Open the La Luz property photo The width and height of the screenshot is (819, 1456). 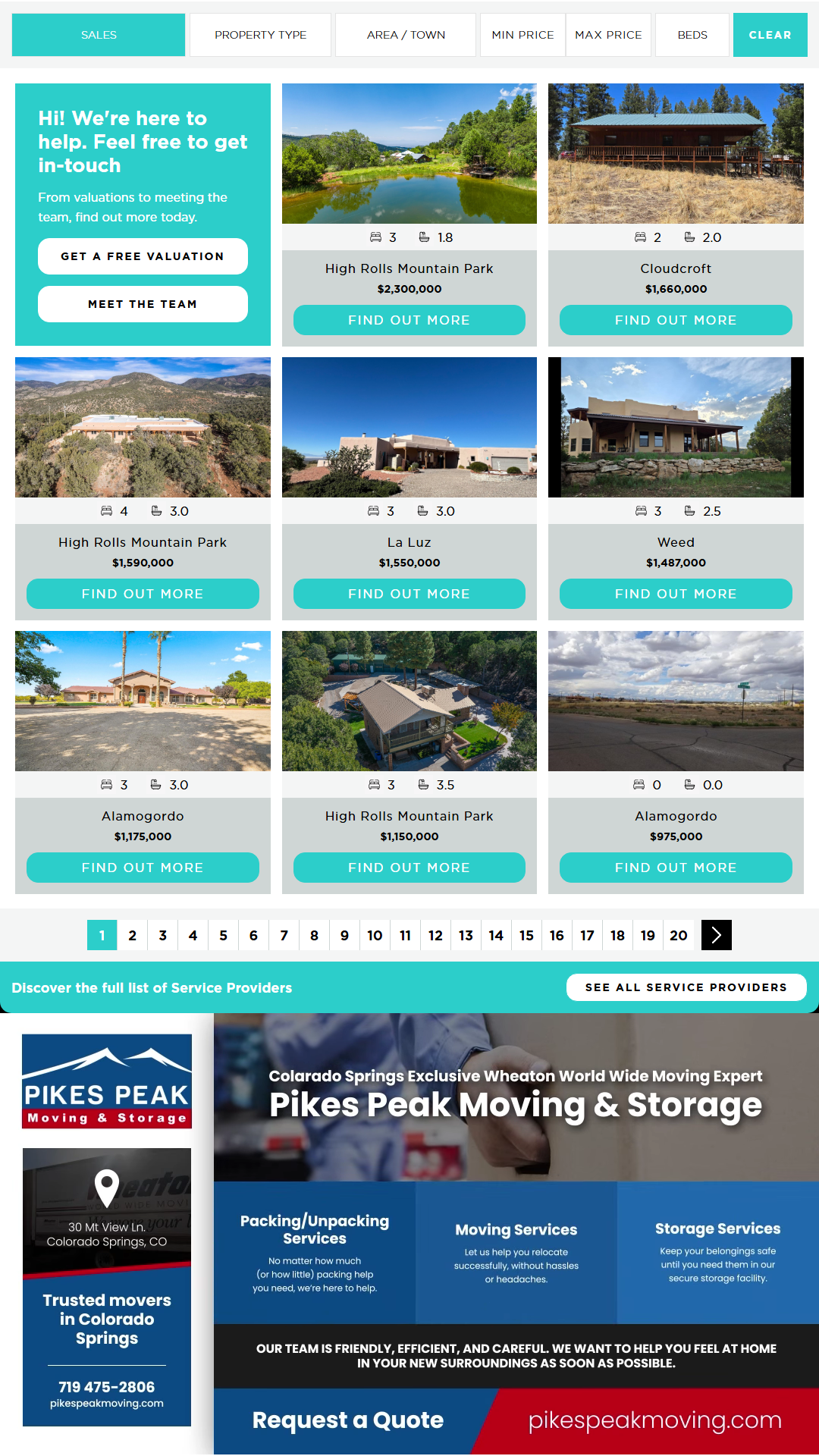[x=409, y=427]
